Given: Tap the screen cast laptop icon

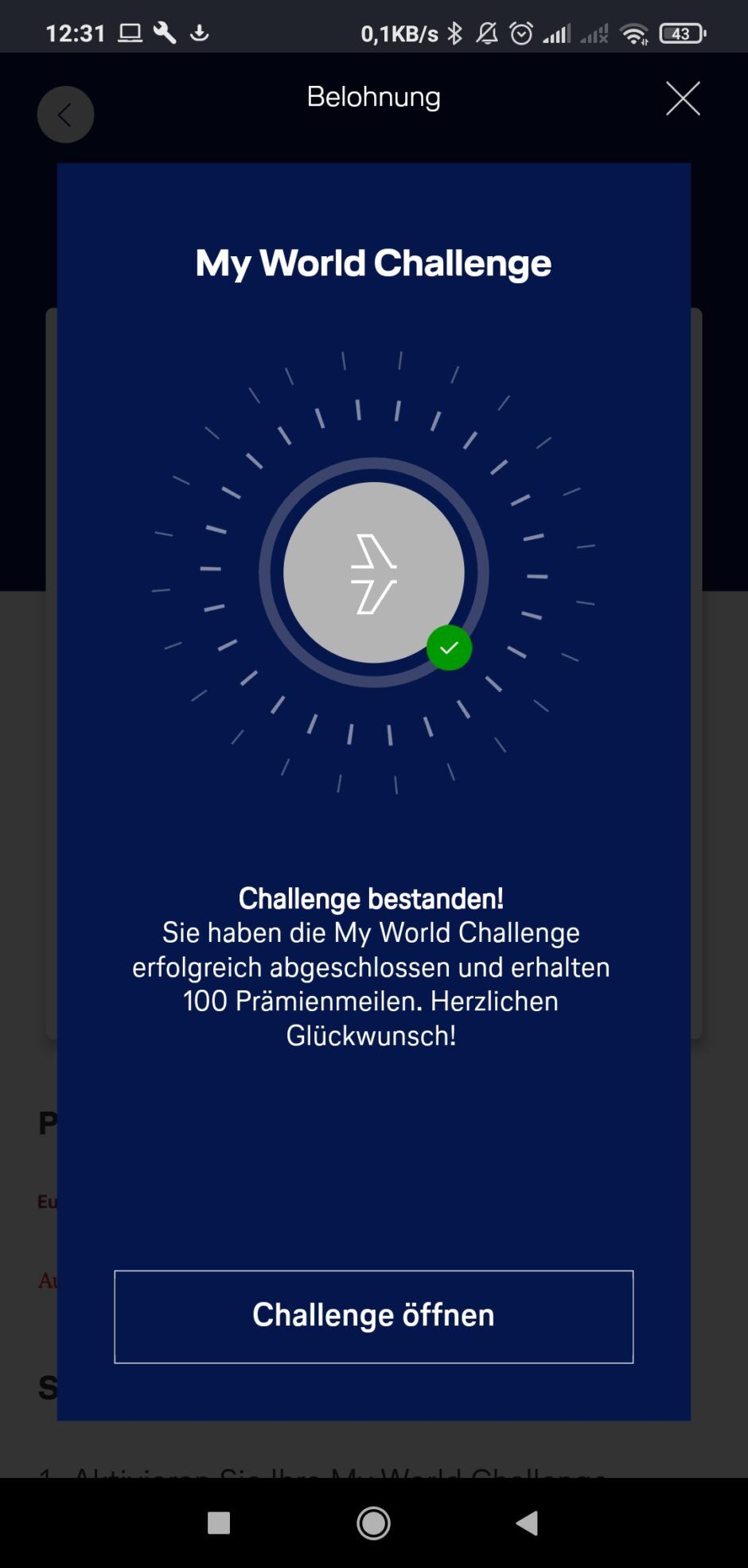Looking at the screenshot, I should pos(130,33).
